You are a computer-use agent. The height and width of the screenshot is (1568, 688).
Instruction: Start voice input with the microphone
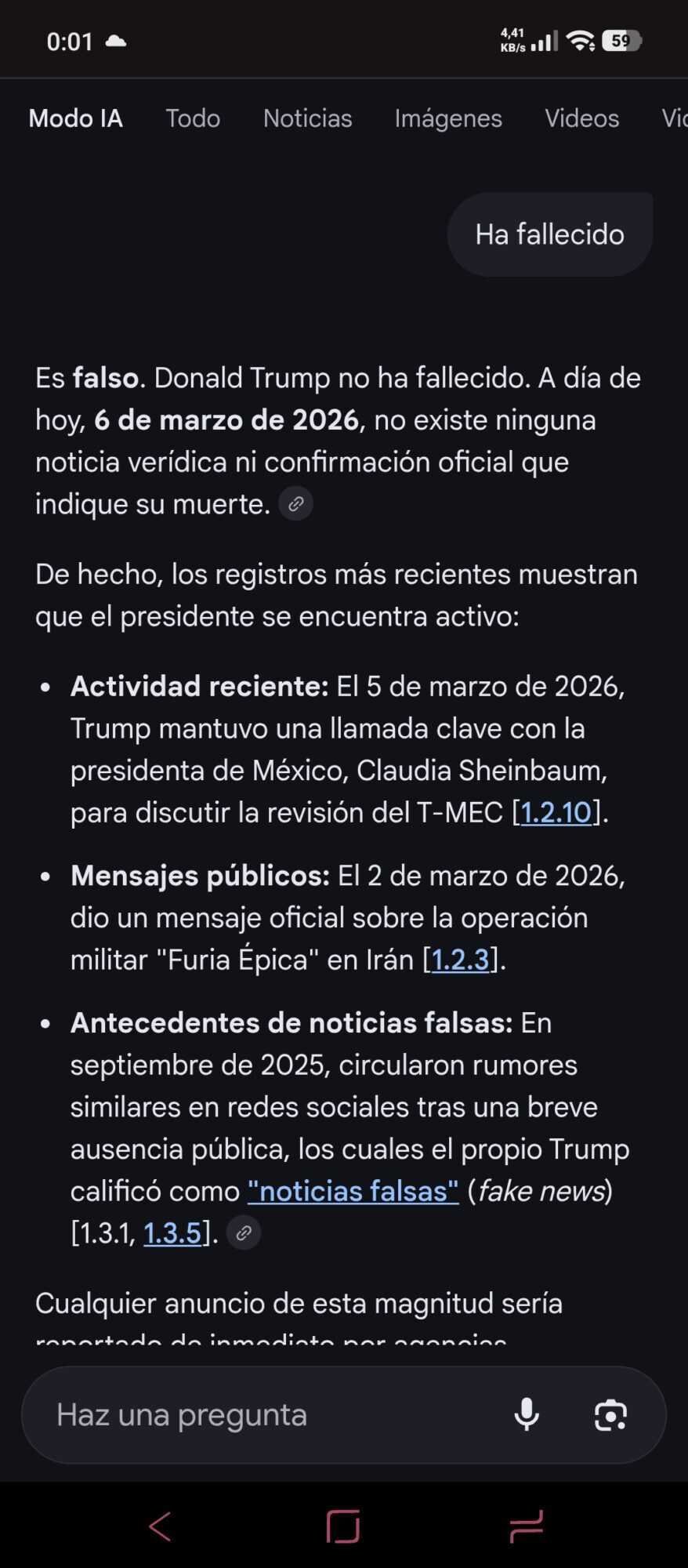click(x=527, y=1415)
